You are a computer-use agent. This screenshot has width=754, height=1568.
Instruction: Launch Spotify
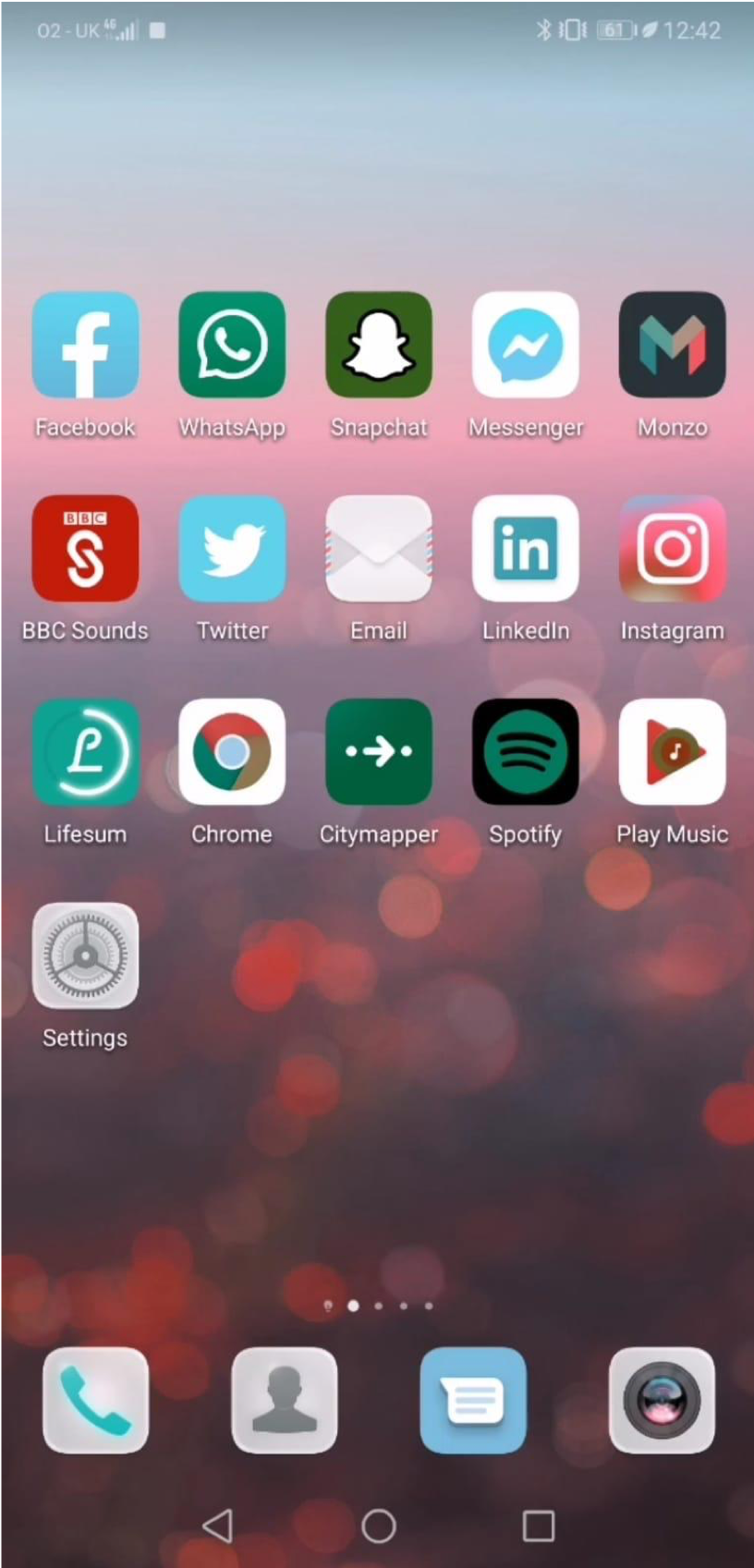pos(526,751)
